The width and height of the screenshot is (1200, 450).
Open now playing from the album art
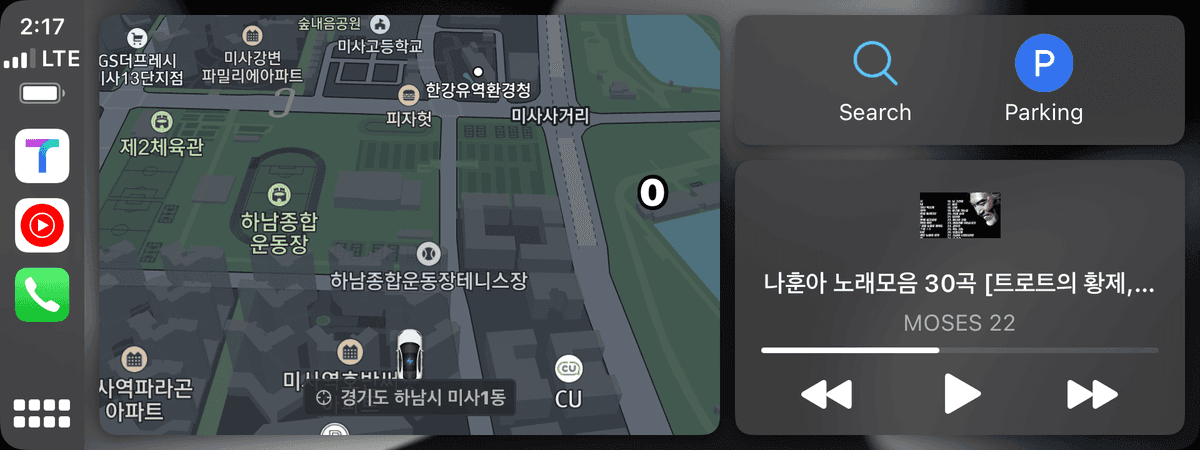(959, 215)
